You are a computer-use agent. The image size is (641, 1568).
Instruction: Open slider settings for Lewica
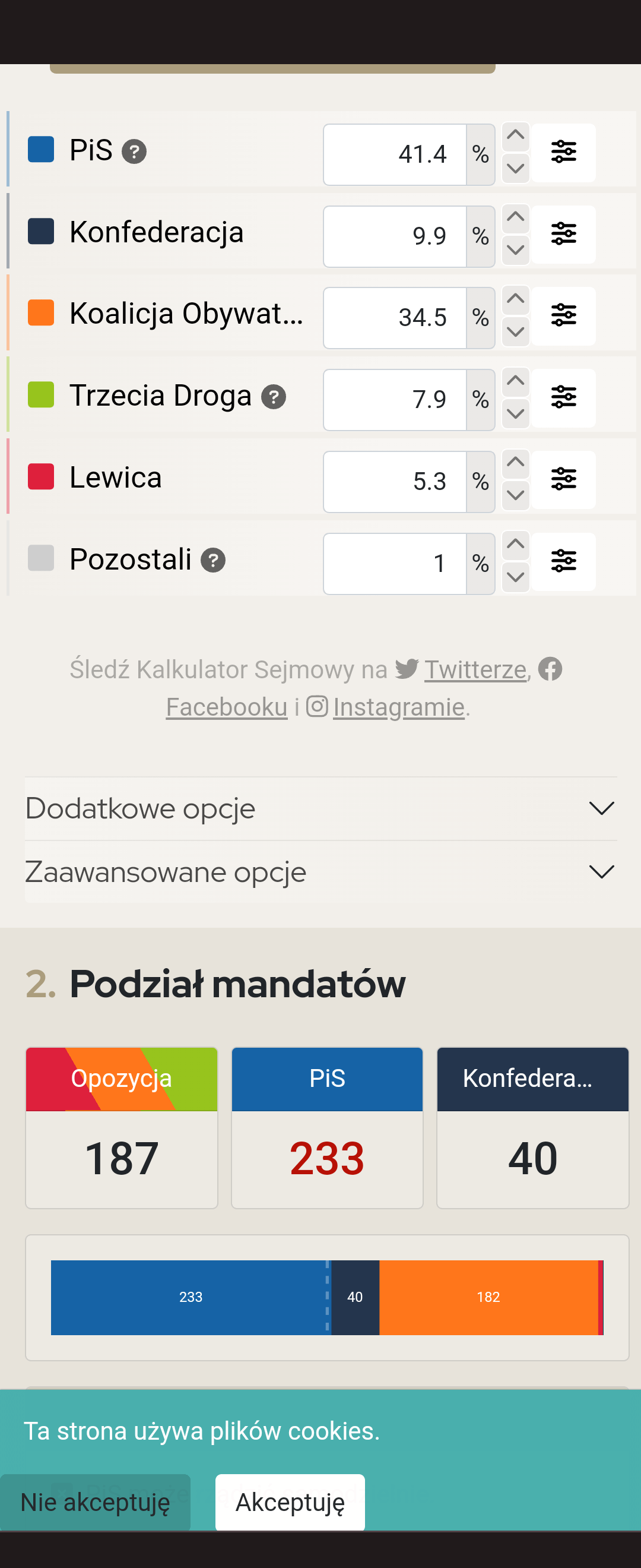pos(563,480)
